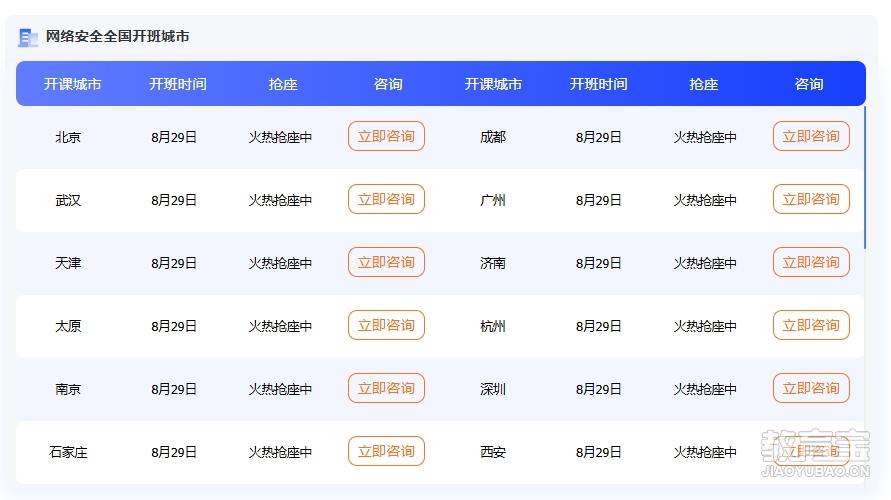Screen dimensions: 891x500
Task: Tap 立即咨询 in the 天津 row
Action: pyautogui.click(x=386, y=262)
